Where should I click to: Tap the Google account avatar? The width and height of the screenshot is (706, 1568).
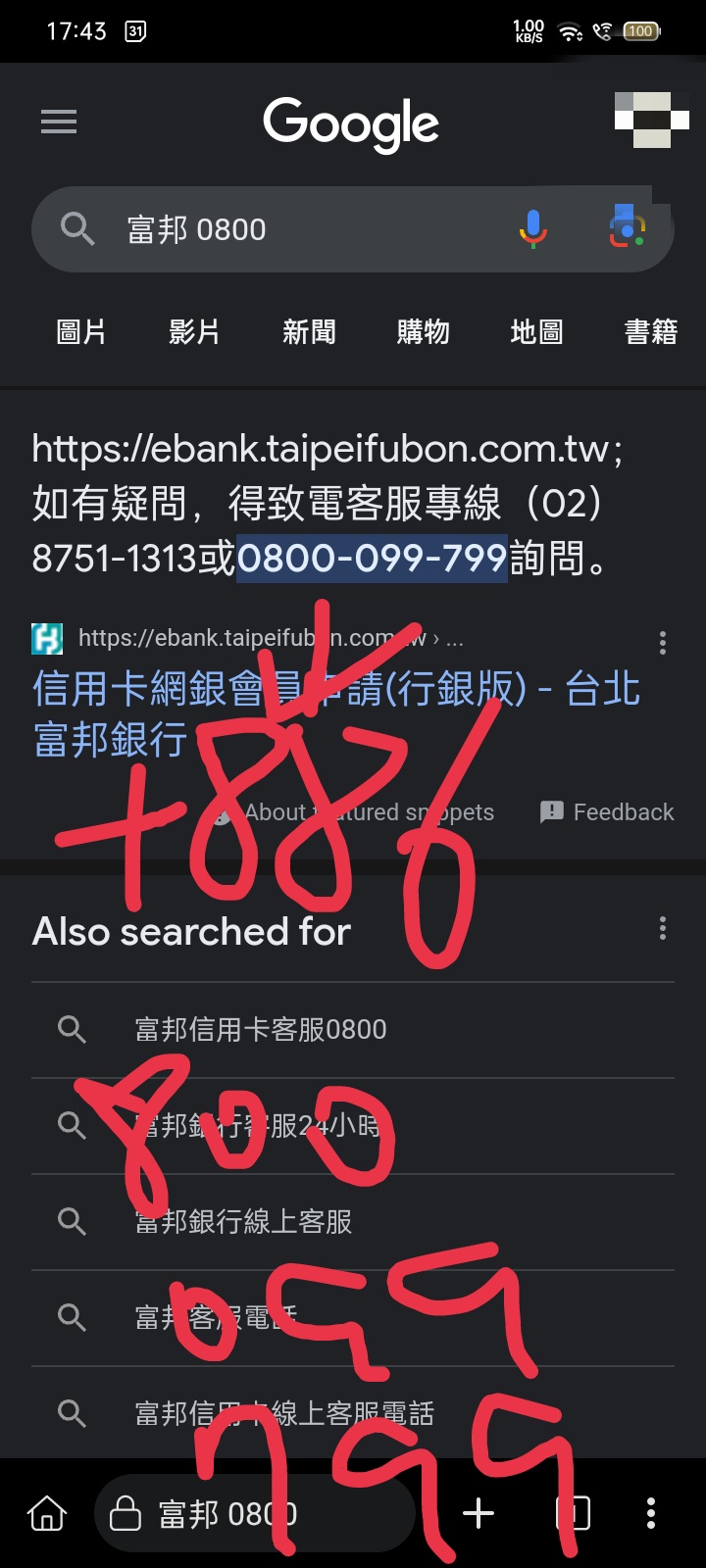(x=642, y=121)
